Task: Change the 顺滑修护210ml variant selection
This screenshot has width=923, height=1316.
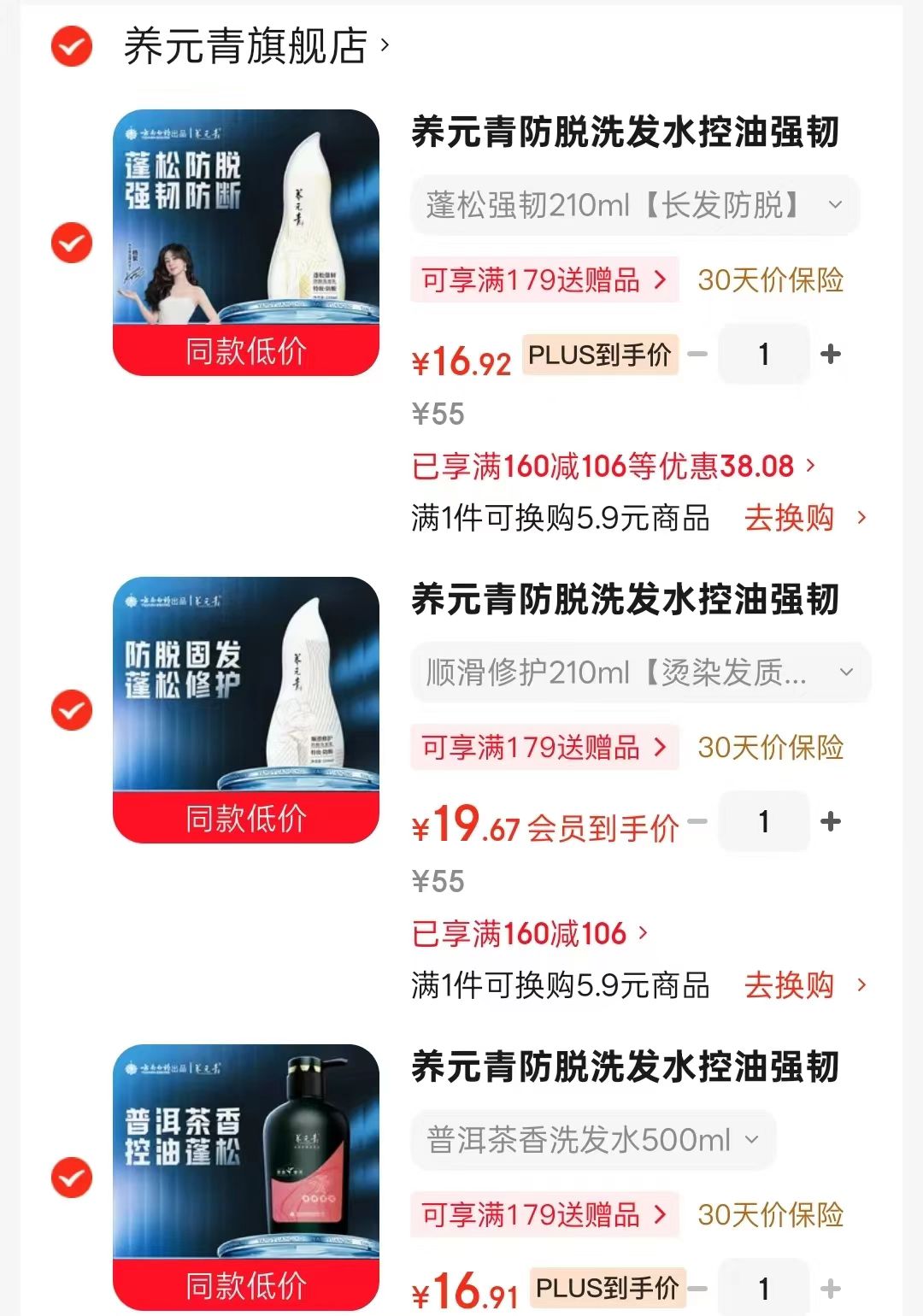Action: click(641, 673)
